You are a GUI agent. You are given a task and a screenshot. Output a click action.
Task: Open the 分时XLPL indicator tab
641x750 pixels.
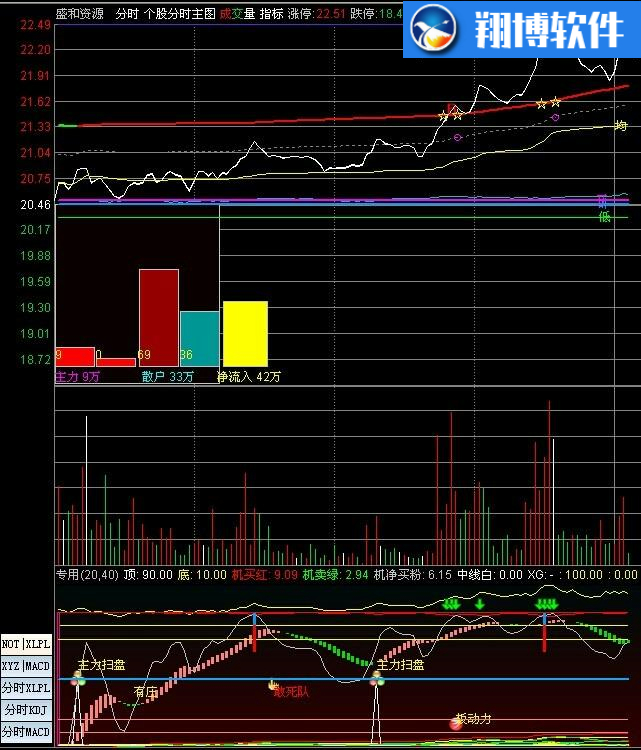click(26, 688)
